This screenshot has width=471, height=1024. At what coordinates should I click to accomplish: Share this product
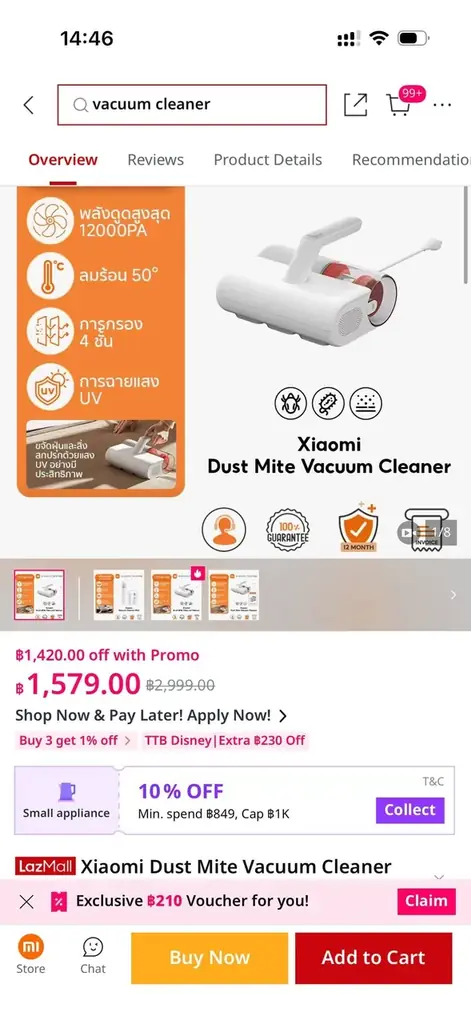355,104
